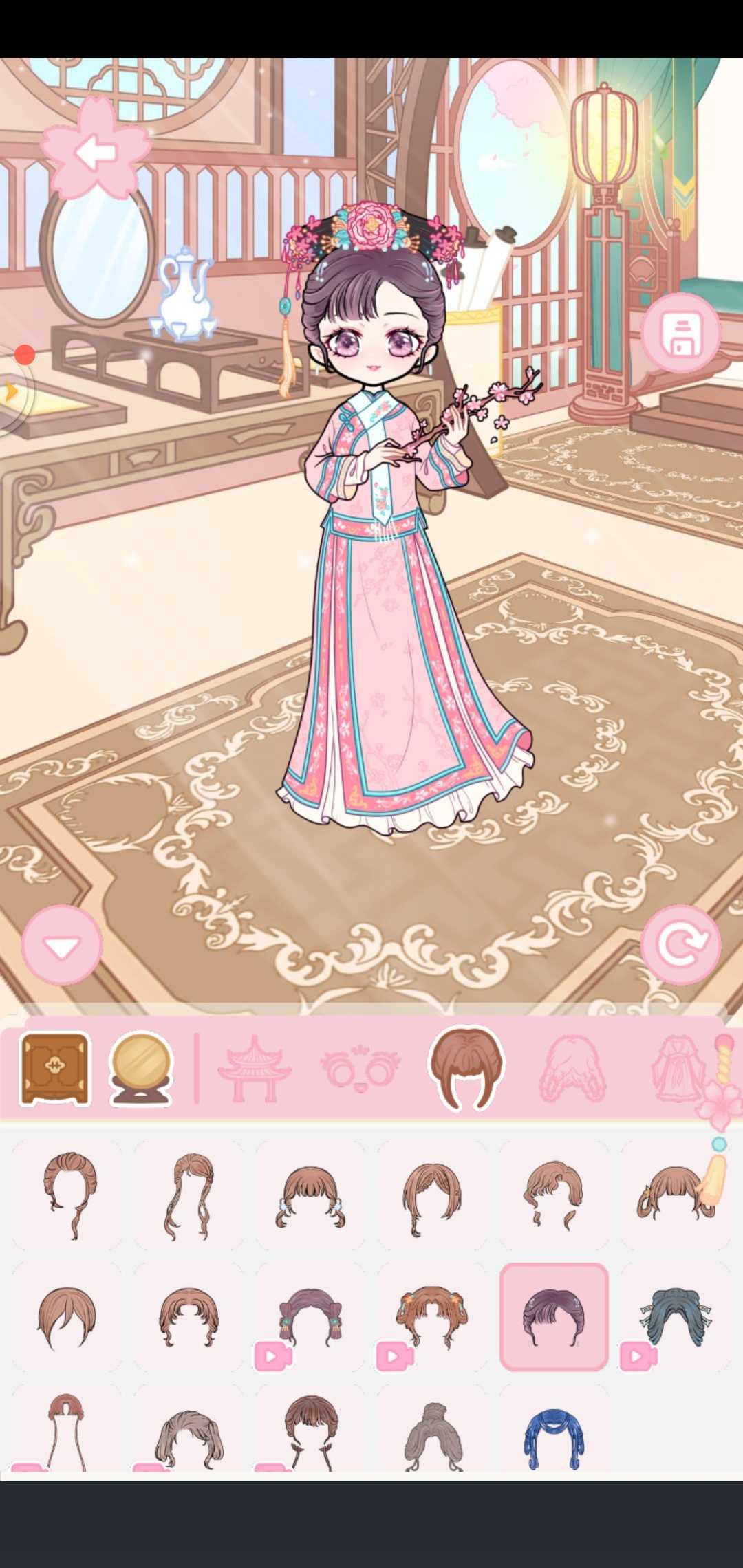The image size is (743, 1568).
Task: Switch to the back hair category
Action: [x=572, y=1069]
